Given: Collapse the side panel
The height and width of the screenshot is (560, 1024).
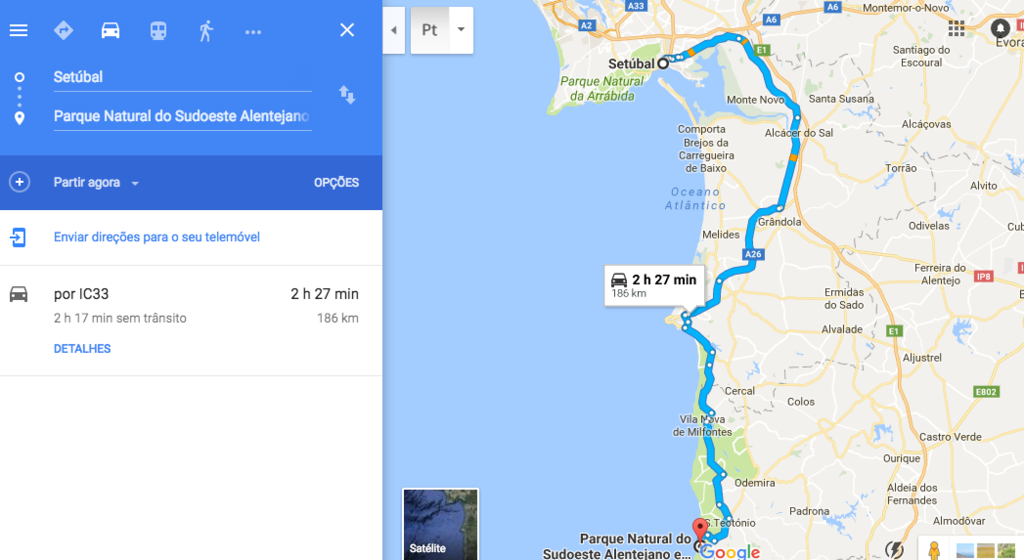Looking at the screenshot, I should coord(394,30).
